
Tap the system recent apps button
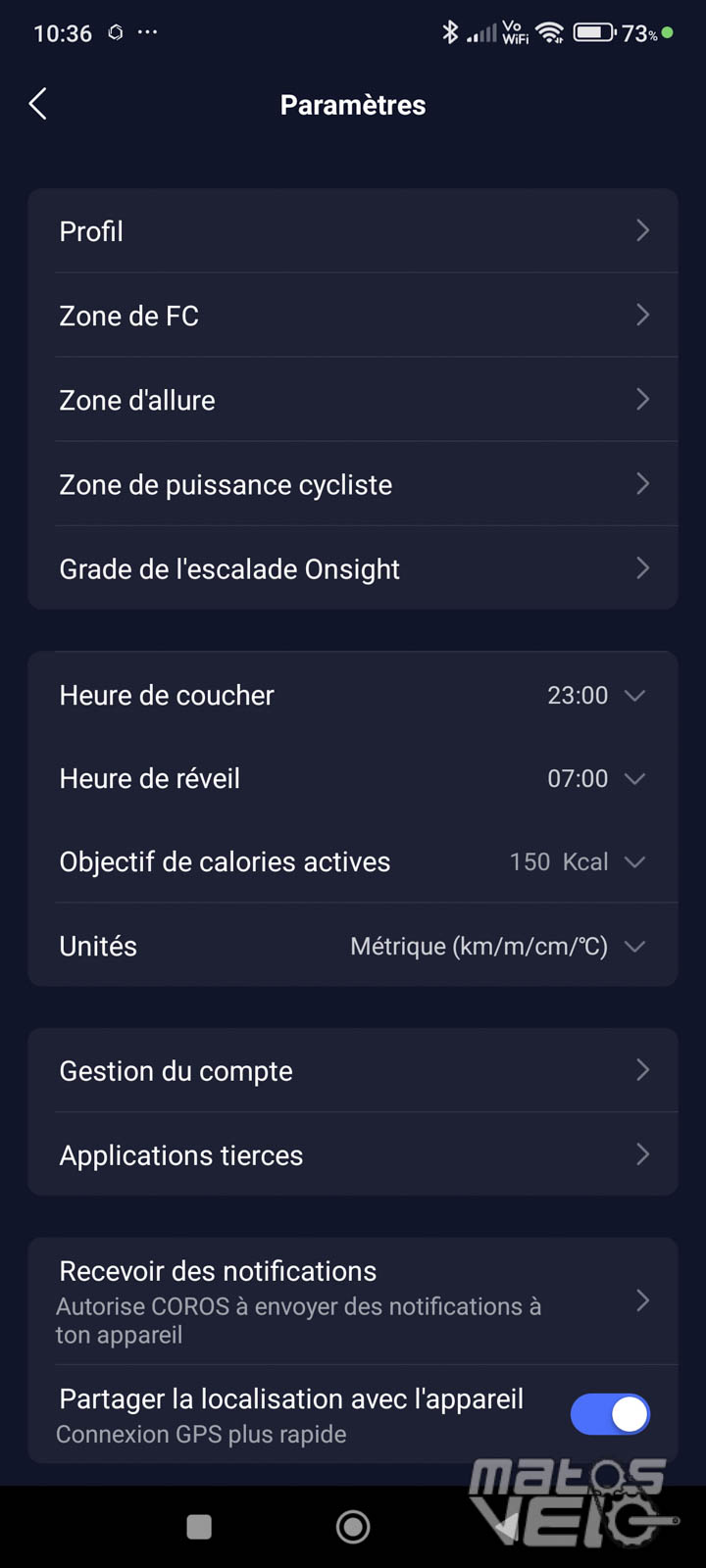(199, 1526)
